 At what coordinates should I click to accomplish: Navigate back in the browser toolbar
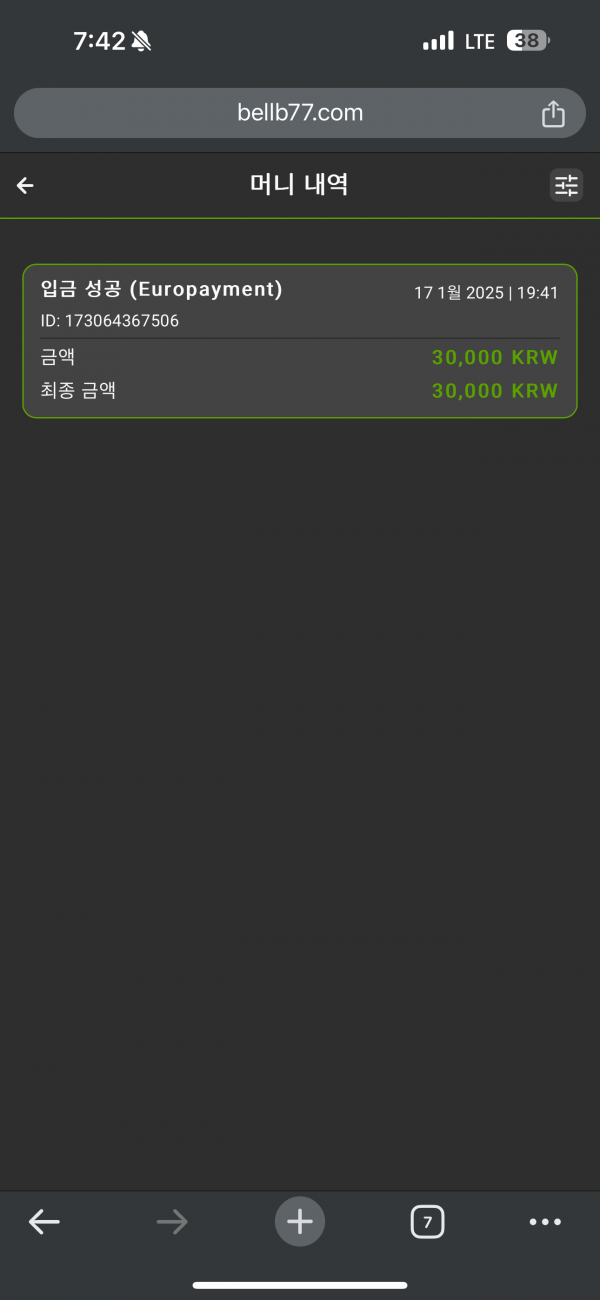point(44,1221)
